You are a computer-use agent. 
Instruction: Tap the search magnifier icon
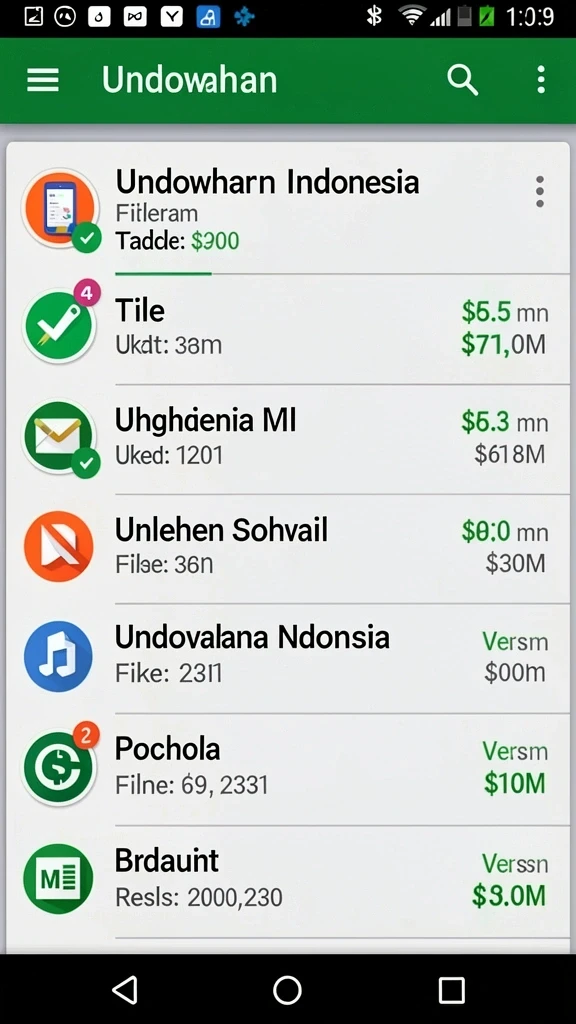462,80
